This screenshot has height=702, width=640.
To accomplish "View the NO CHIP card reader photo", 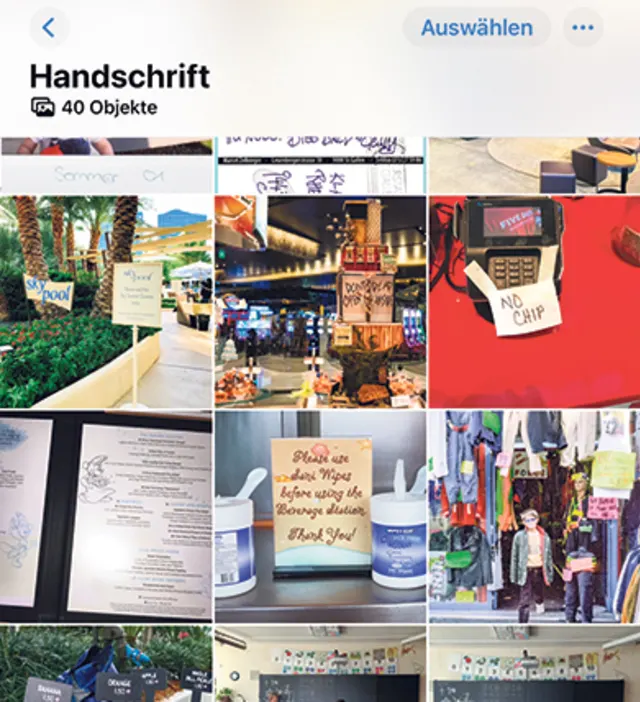I will pyautogui.click(x=534, y=301).
